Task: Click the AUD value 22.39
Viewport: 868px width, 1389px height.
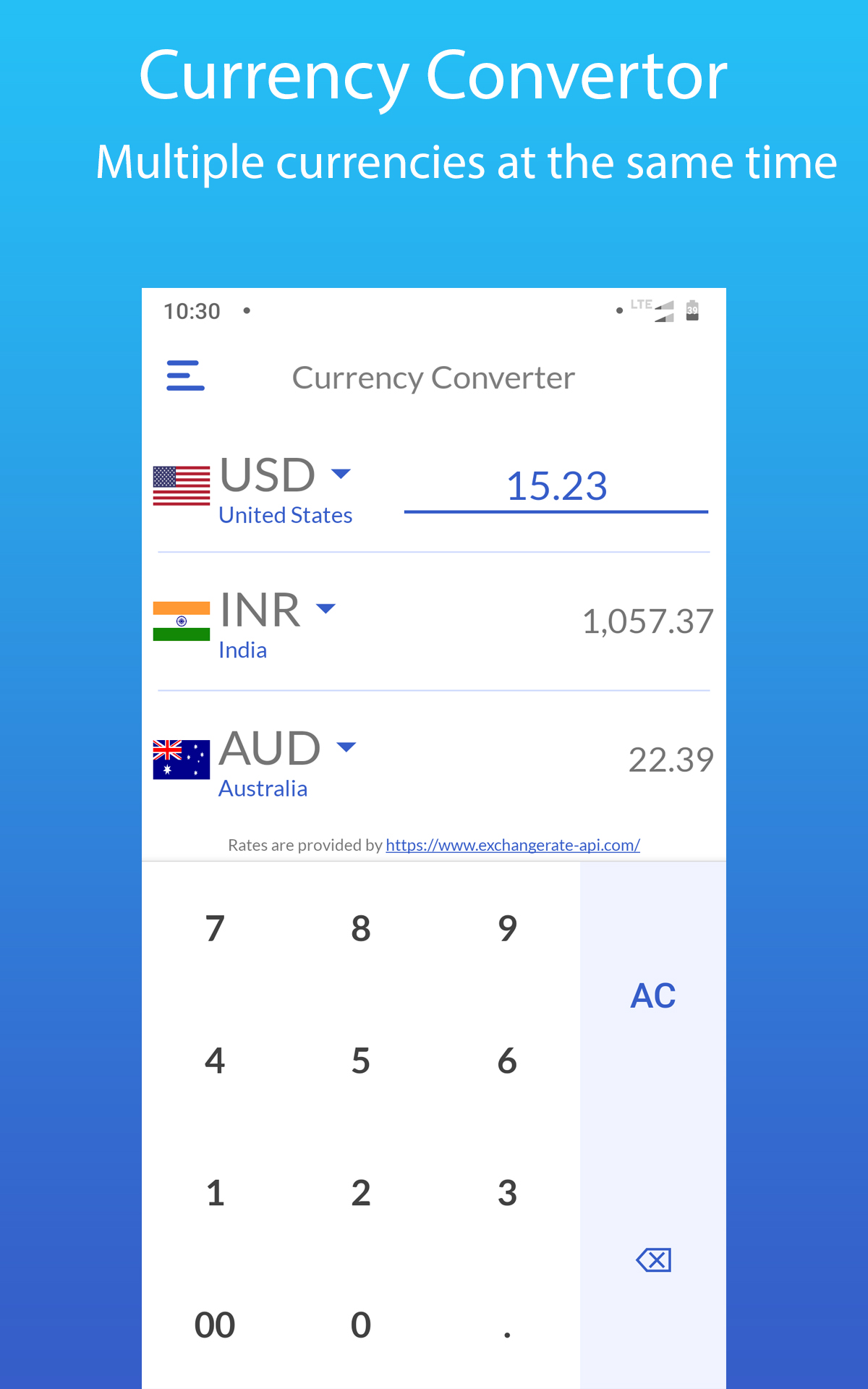Action: pyautogui.click(x=671, y=759)
